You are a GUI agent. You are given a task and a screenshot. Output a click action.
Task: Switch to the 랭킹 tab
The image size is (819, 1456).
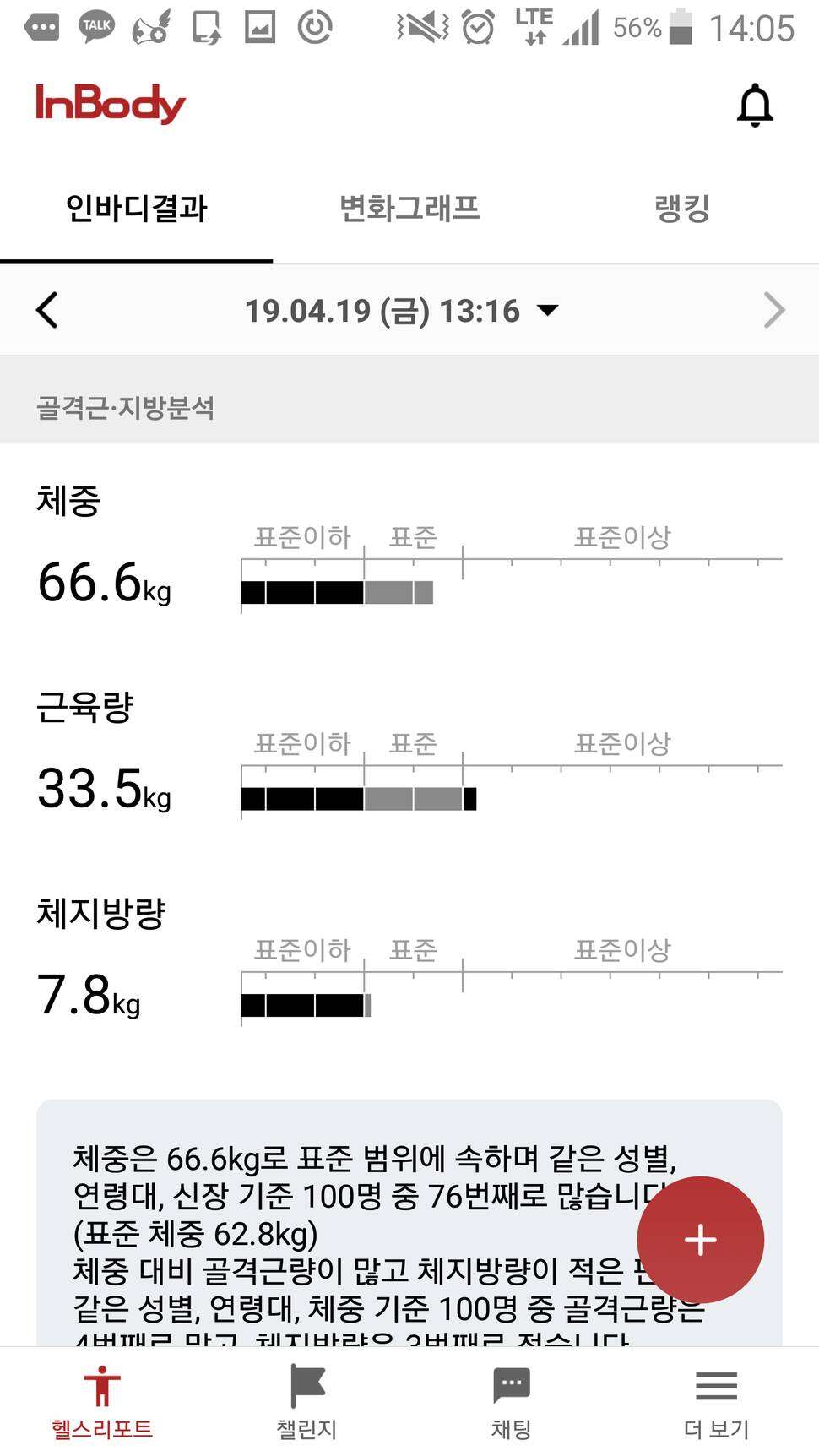point(682,208)
